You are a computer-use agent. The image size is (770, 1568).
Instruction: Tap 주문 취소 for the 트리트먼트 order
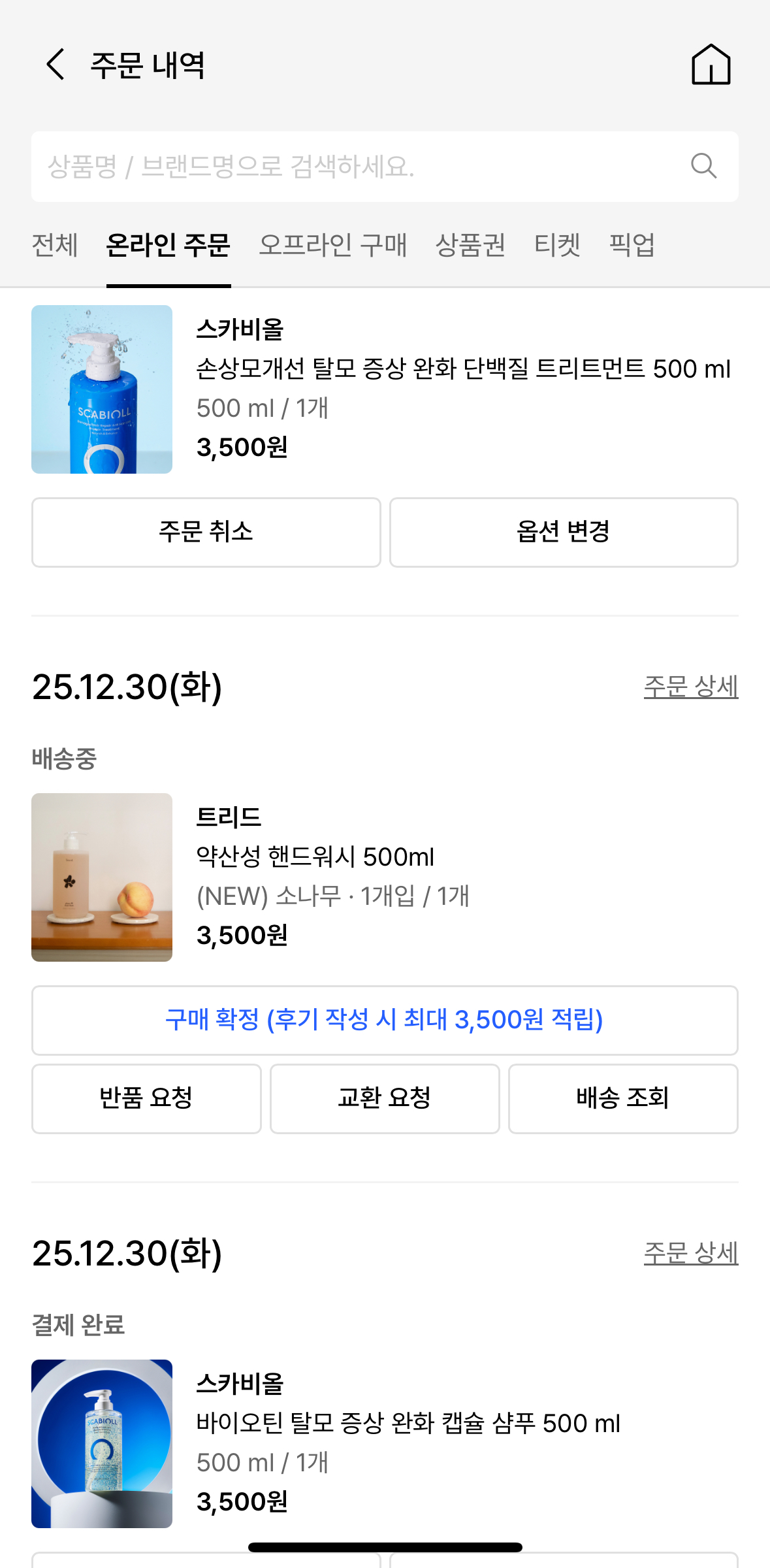point(206,532)
